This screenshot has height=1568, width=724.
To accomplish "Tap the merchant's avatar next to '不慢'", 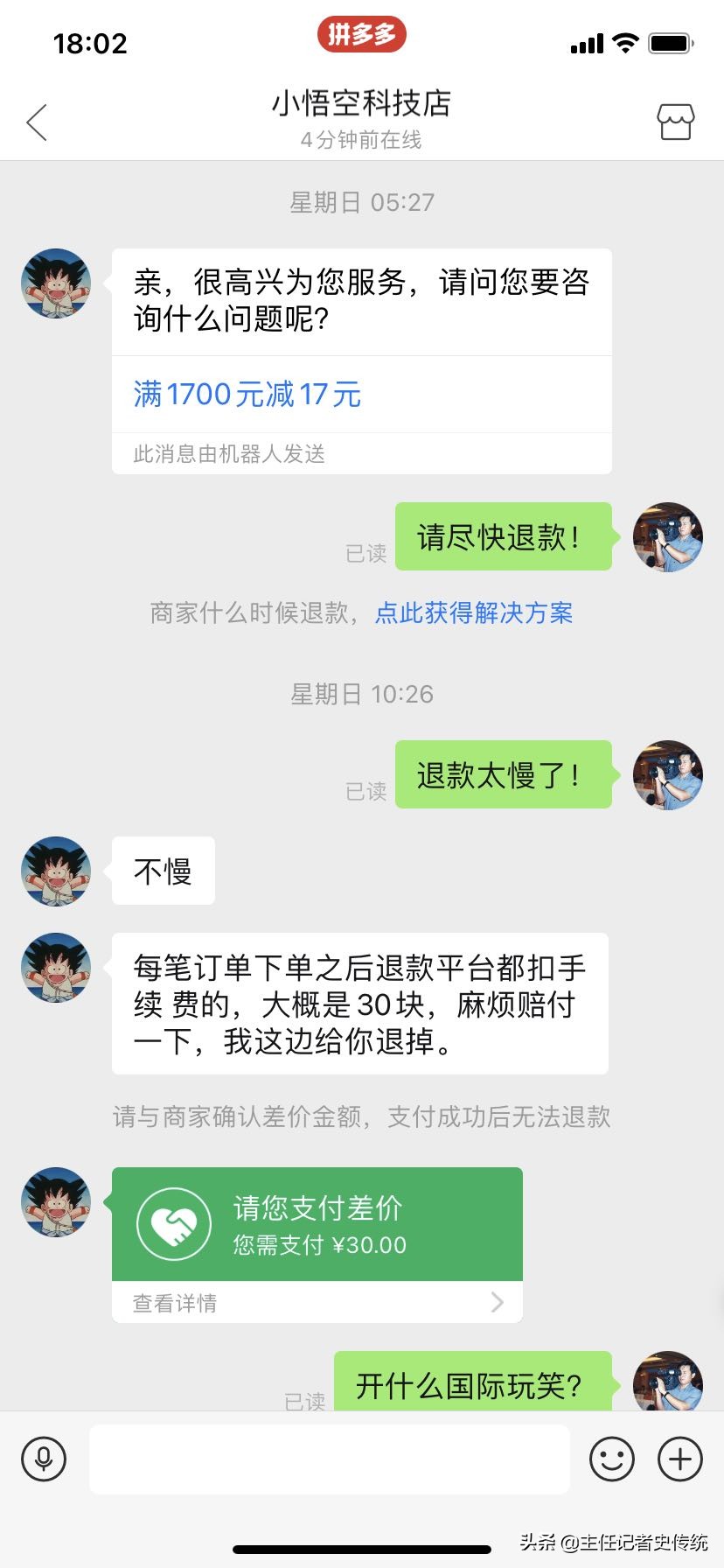I will coord(55,871).
